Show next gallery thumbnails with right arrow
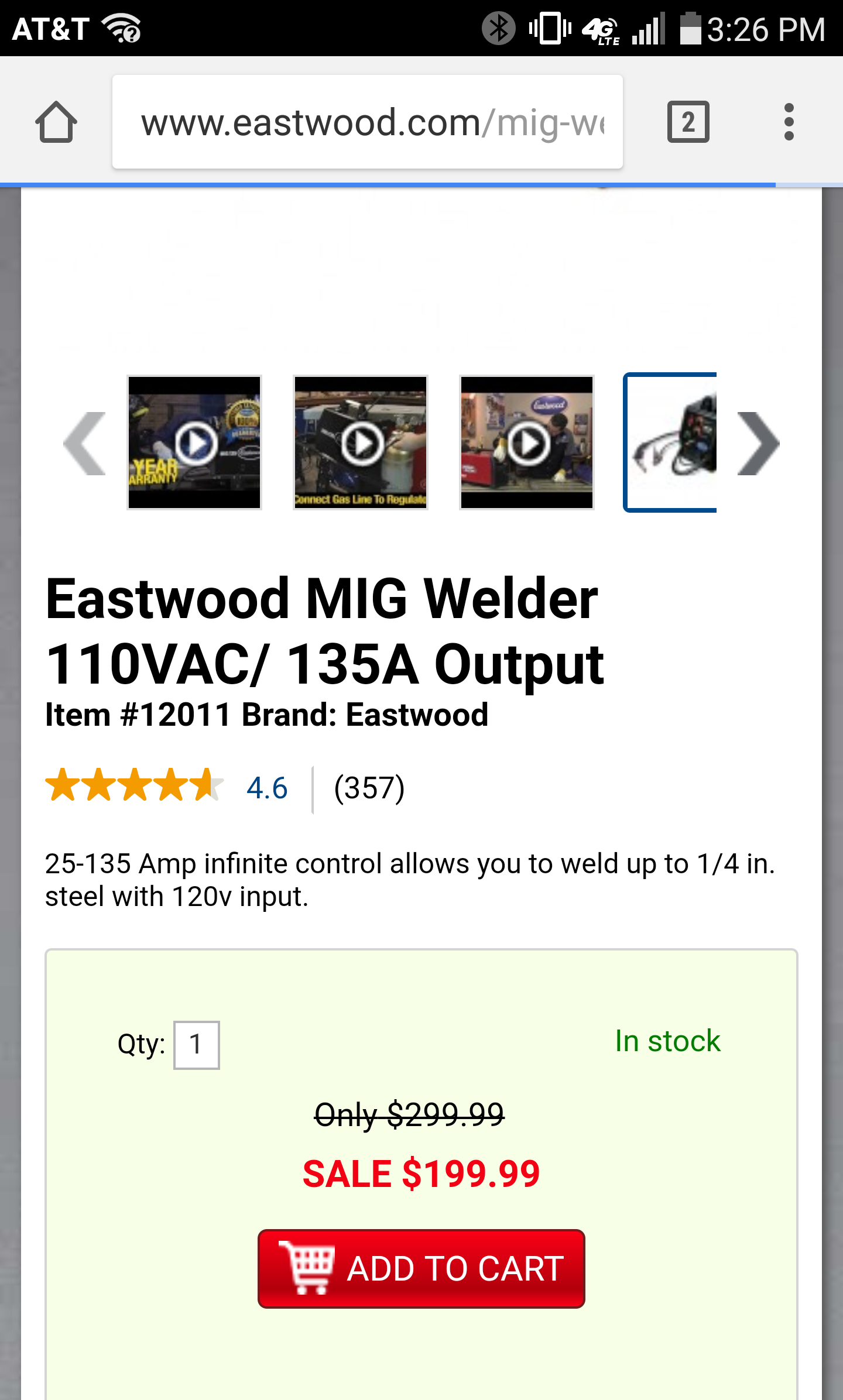Screen dimensions: 843x1400 (758, 443)
